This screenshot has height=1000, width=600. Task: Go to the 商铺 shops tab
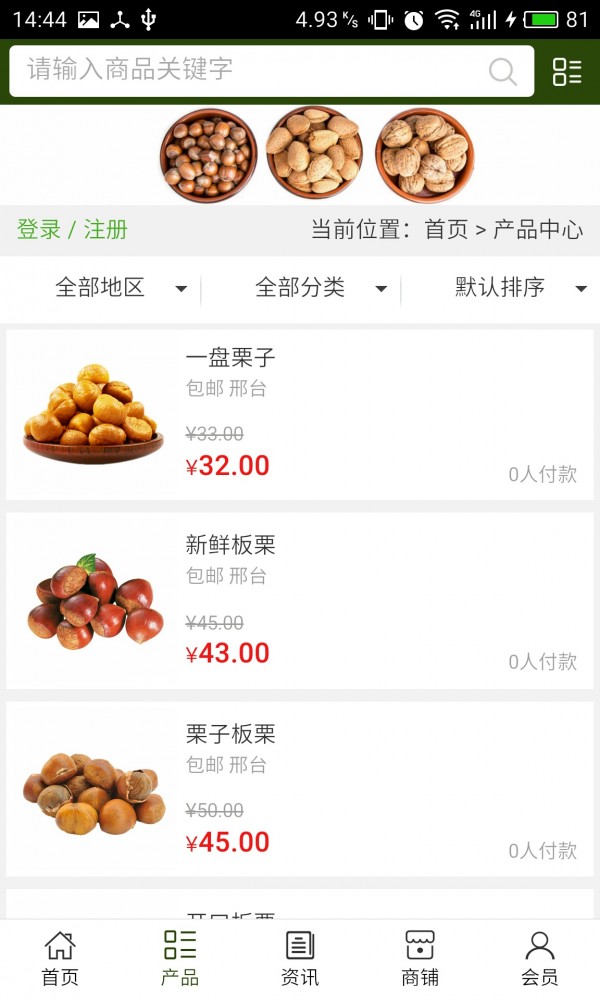(420, 958)
